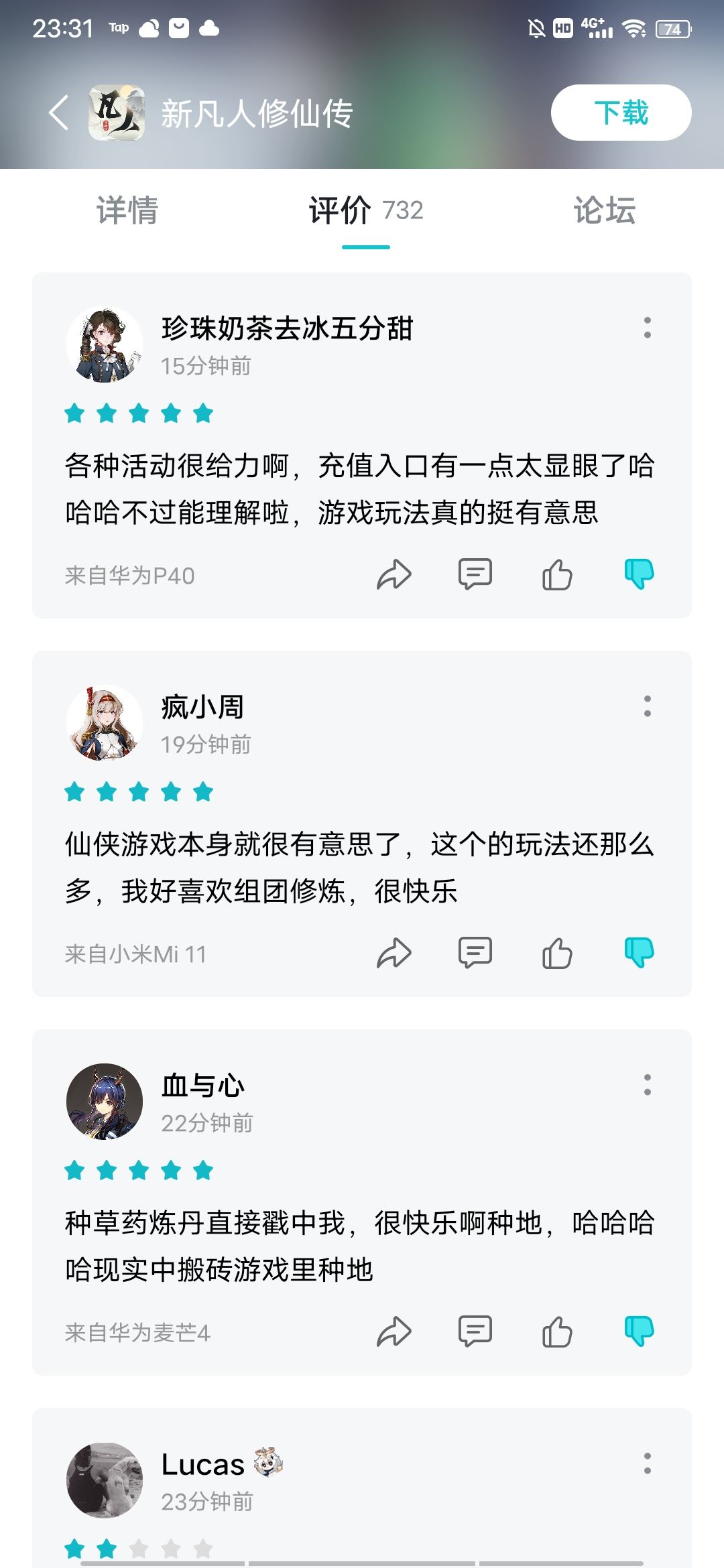724x1568 pixels.
Task: Share 珍珠奶茶去冰五分甜's review
Action: (394, 575)
